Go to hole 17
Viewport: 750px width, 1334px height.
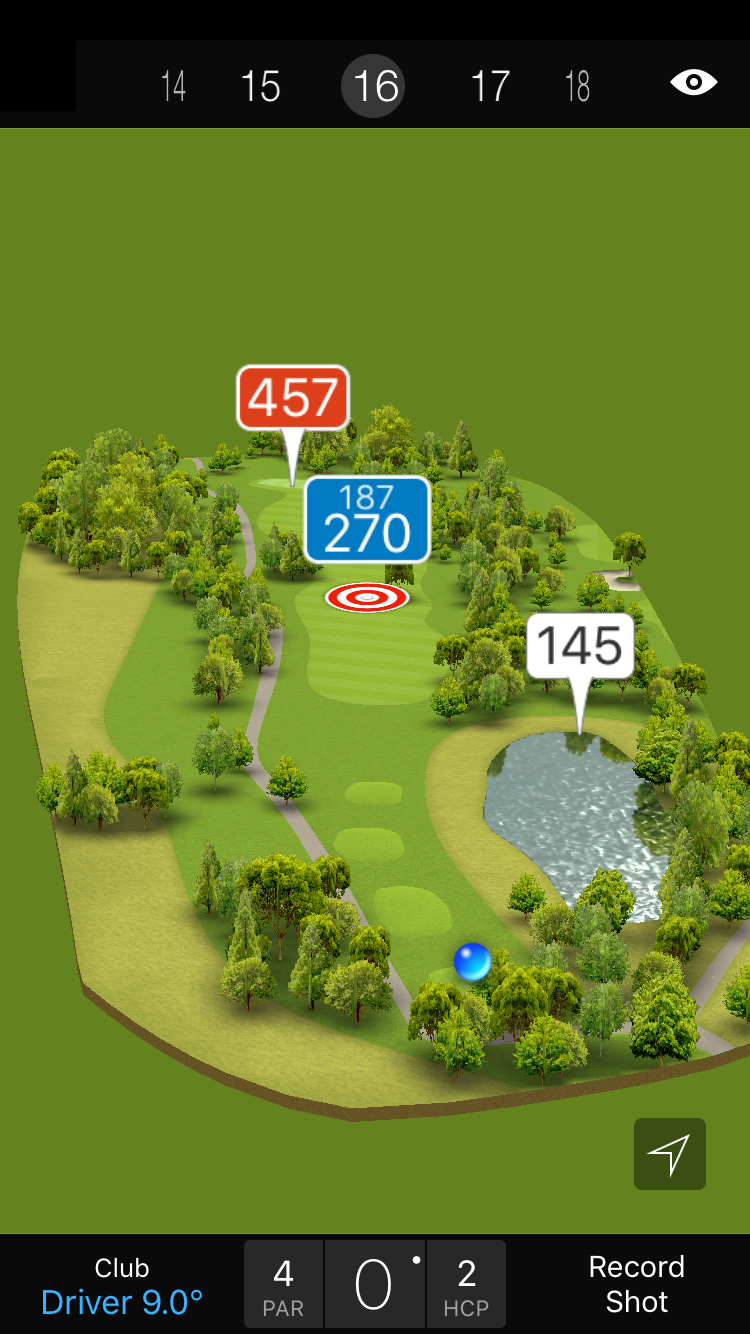coord(490,87)
